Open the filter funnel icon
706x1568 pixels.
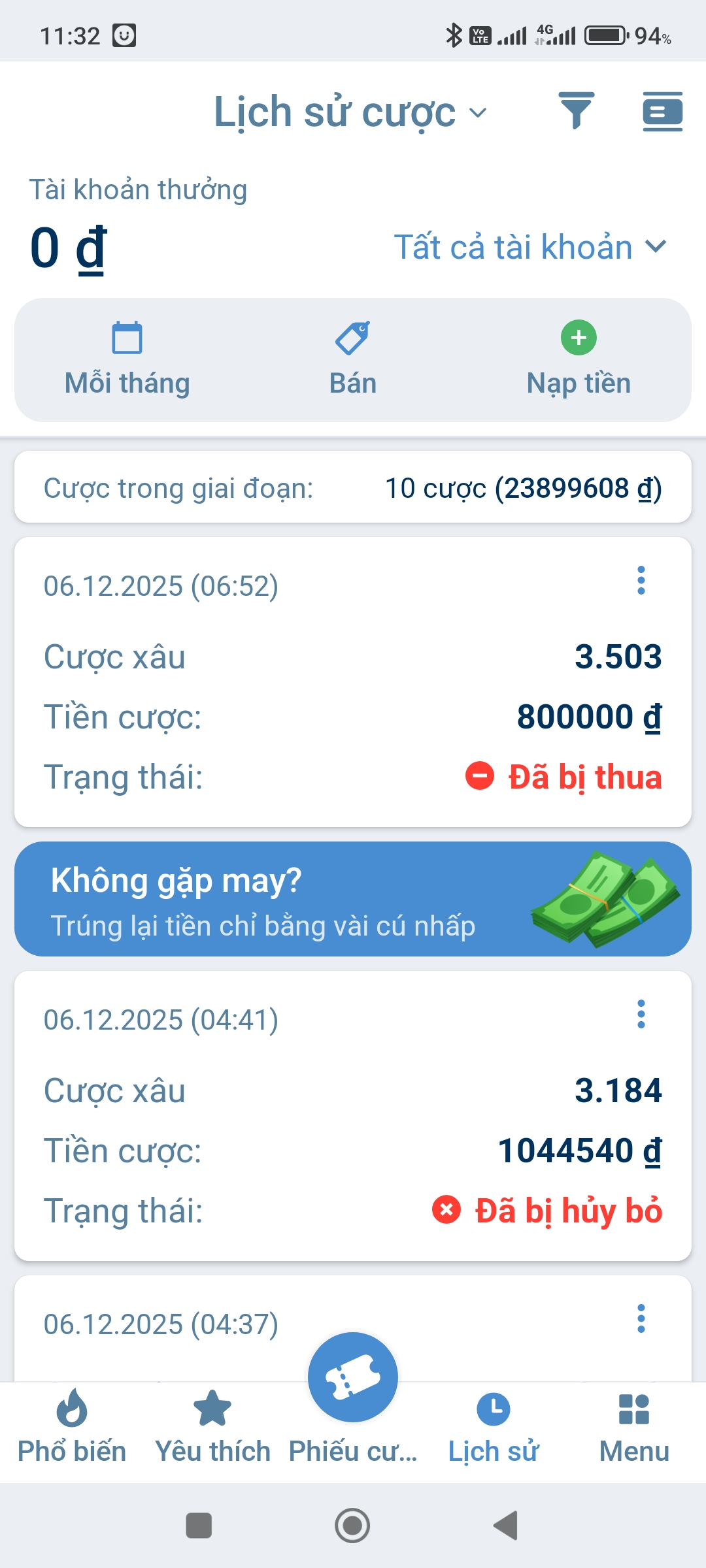576,111
